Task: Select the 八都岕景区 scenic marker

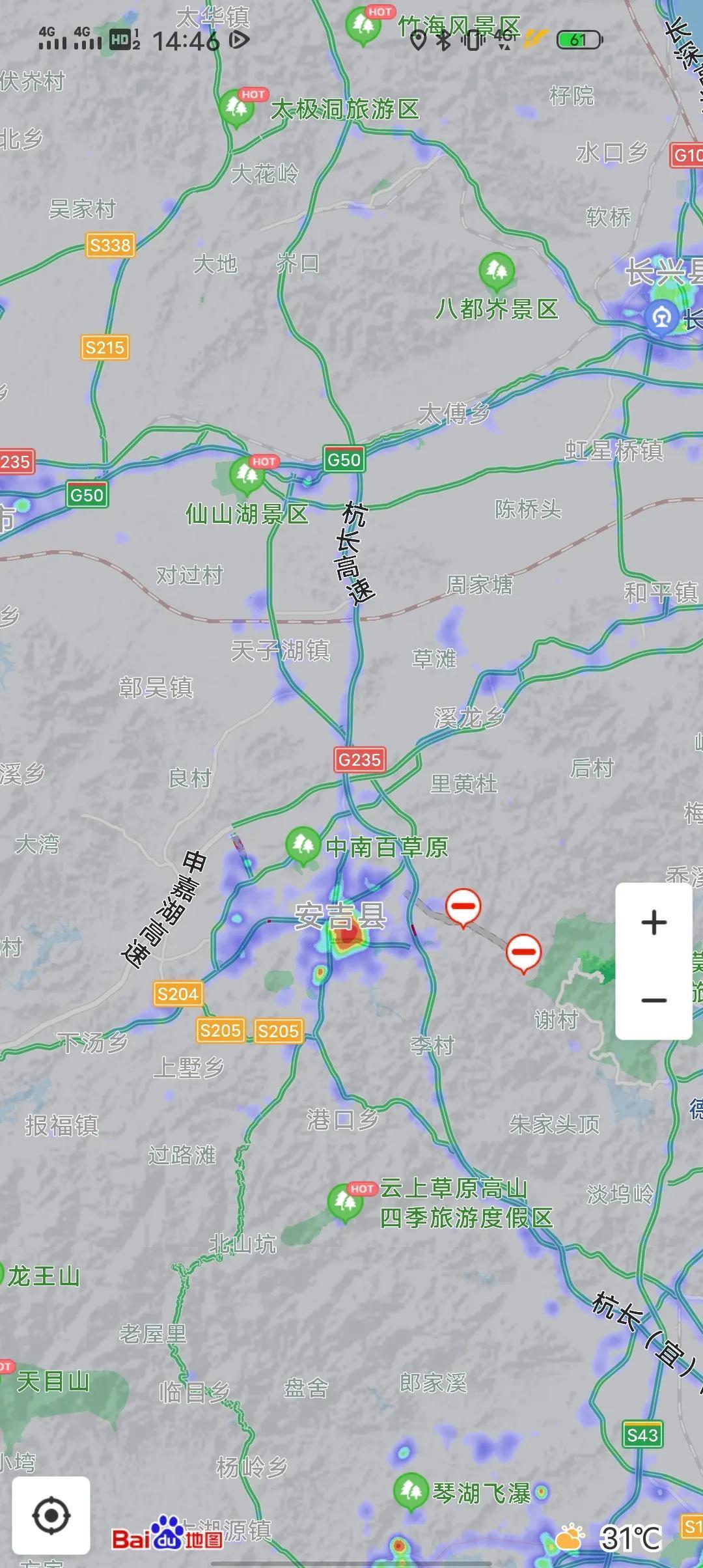Action: (496, 270)
